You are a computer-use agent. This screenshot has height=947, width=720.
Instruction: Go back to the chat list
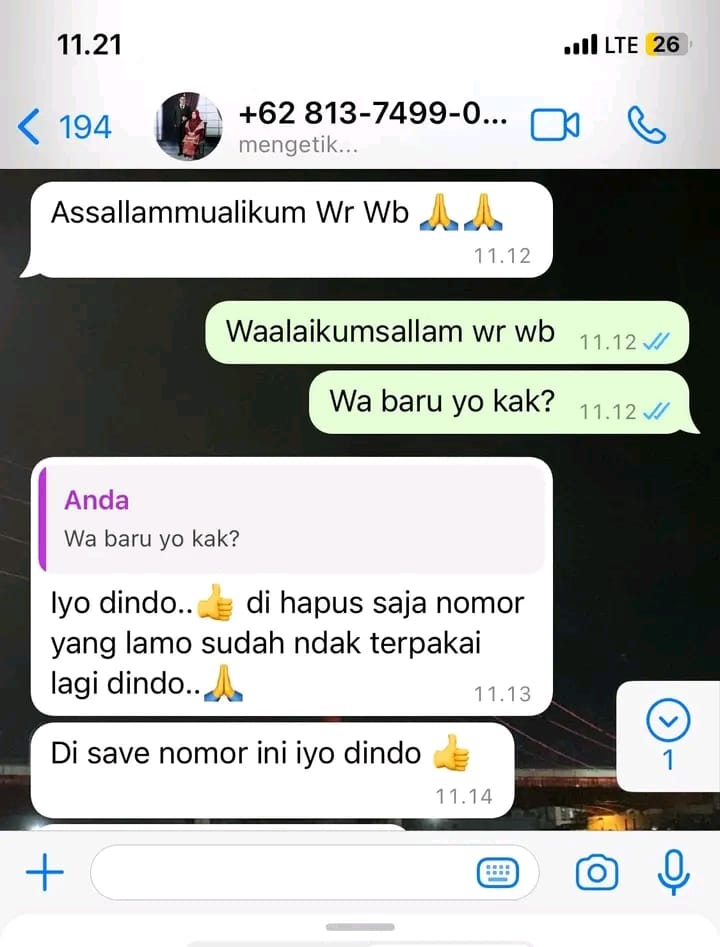coord(64,127)
